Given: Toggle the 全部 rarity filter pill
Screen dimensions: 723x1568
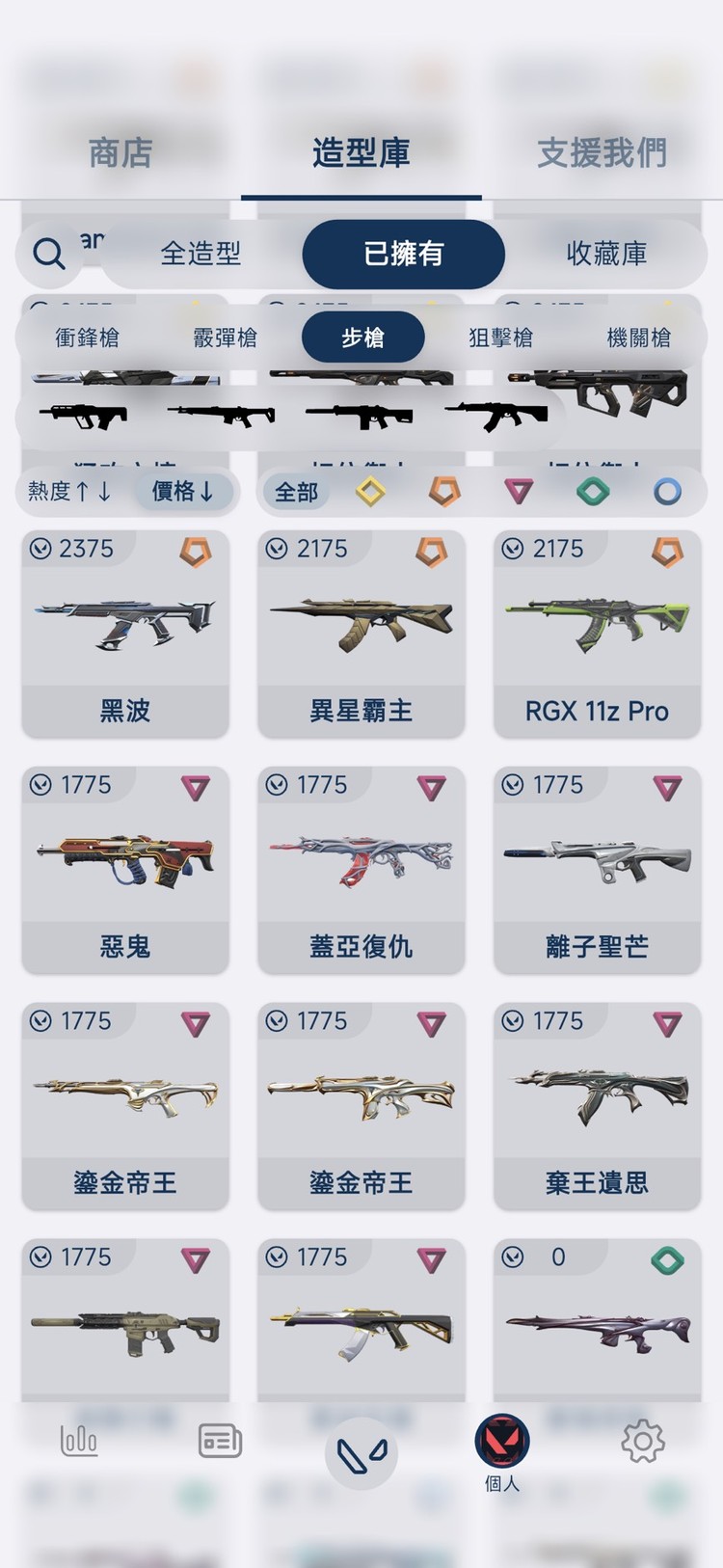Looking at the screenshot, I should pyautogui.click(x=295, y=492).
